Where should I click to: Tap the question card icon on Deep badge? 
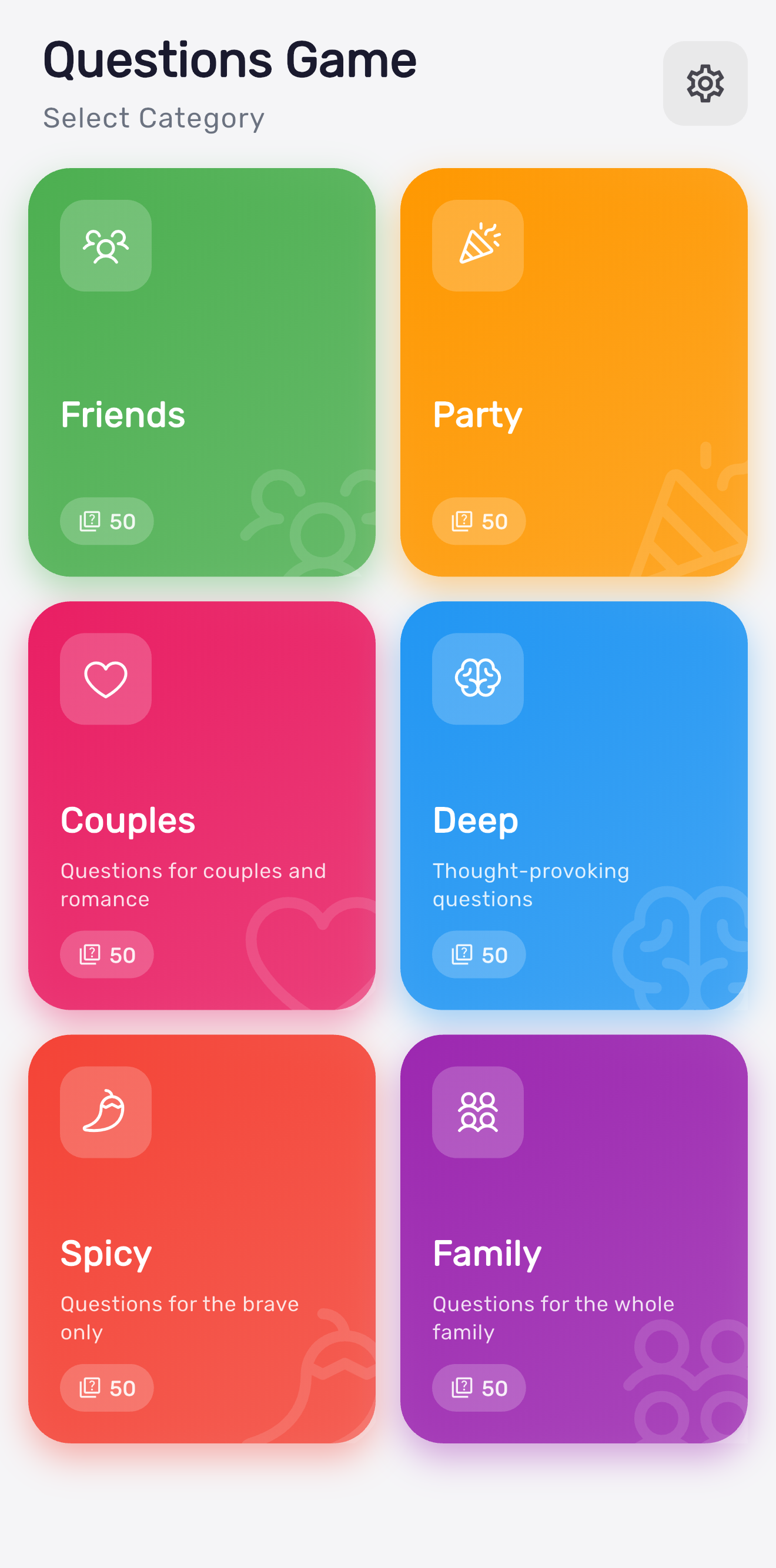pos(461,954)
